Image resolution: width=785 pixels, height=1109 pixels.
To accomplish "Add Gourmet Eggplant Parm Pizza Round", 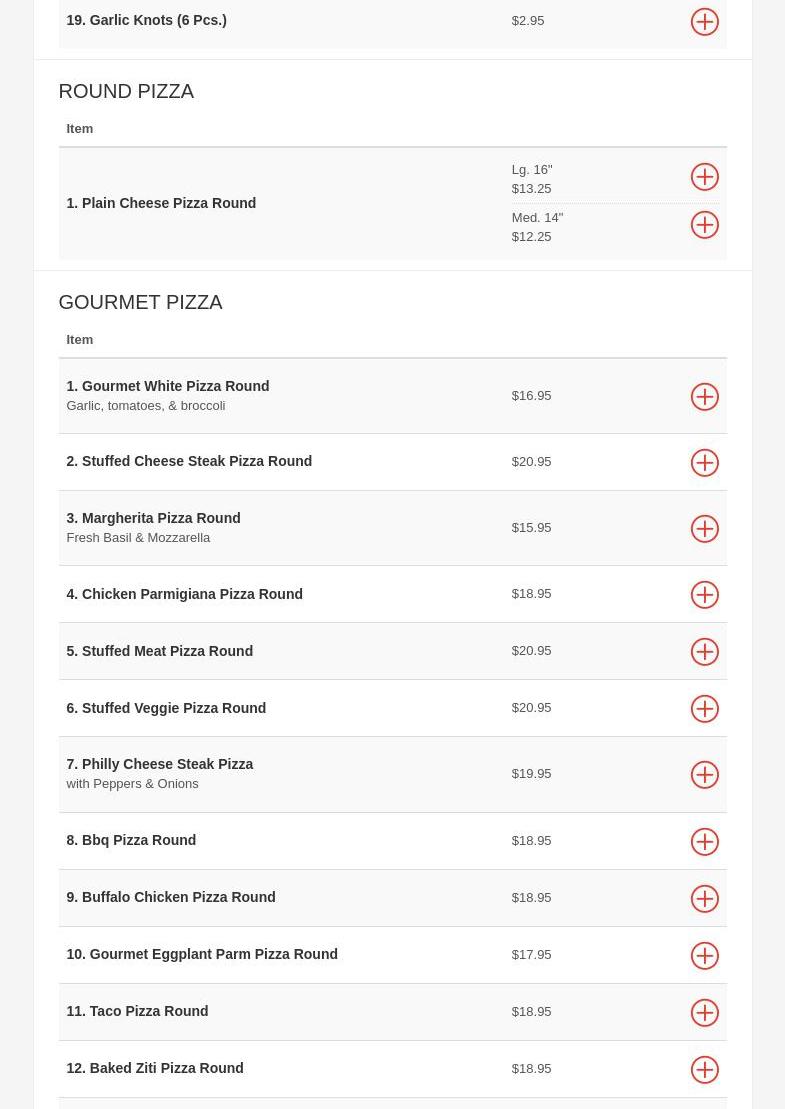I will point(704,956).
